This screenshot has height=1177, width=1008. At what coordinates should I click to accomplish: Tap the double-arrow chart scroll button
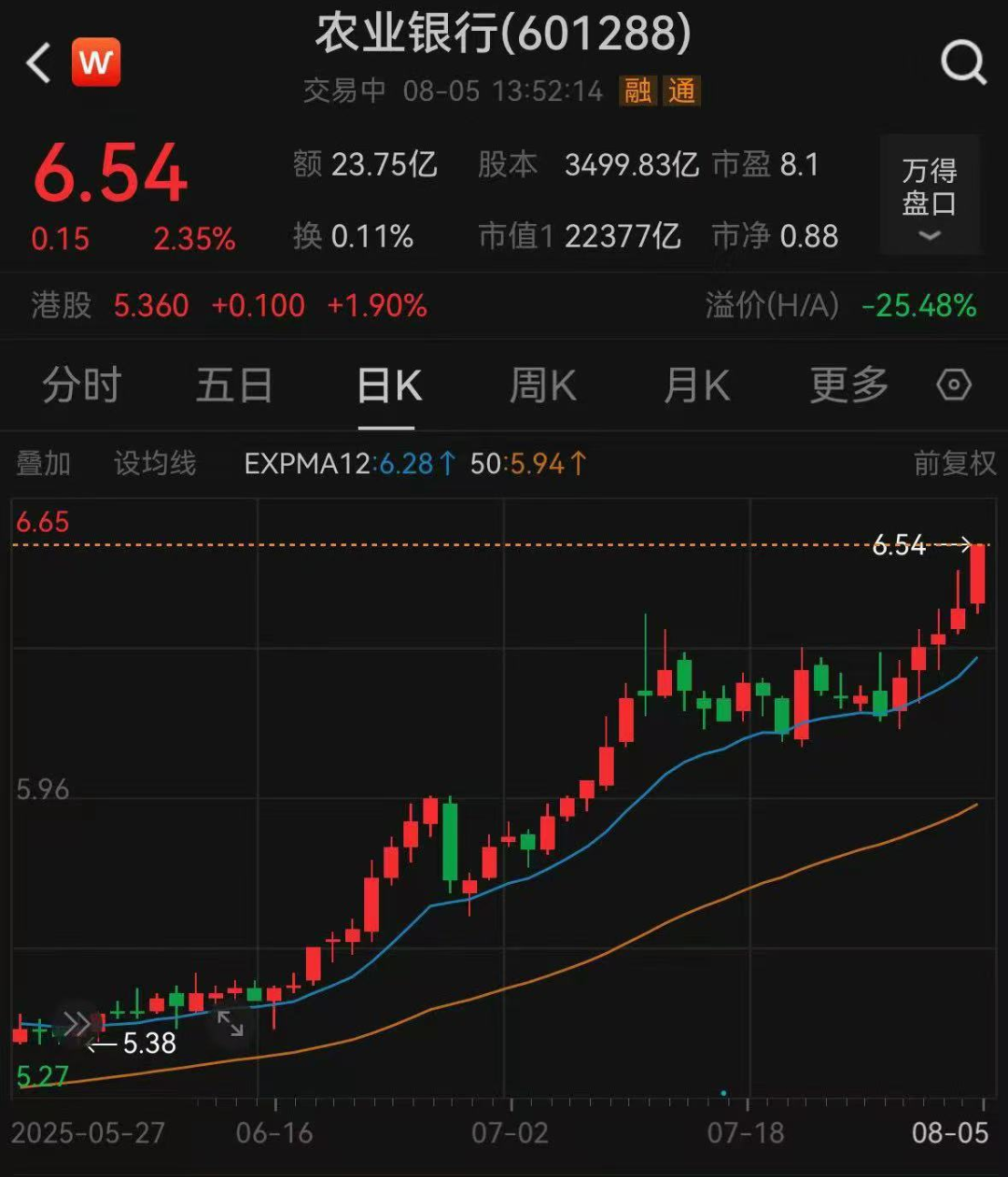tap(77, 1024)
